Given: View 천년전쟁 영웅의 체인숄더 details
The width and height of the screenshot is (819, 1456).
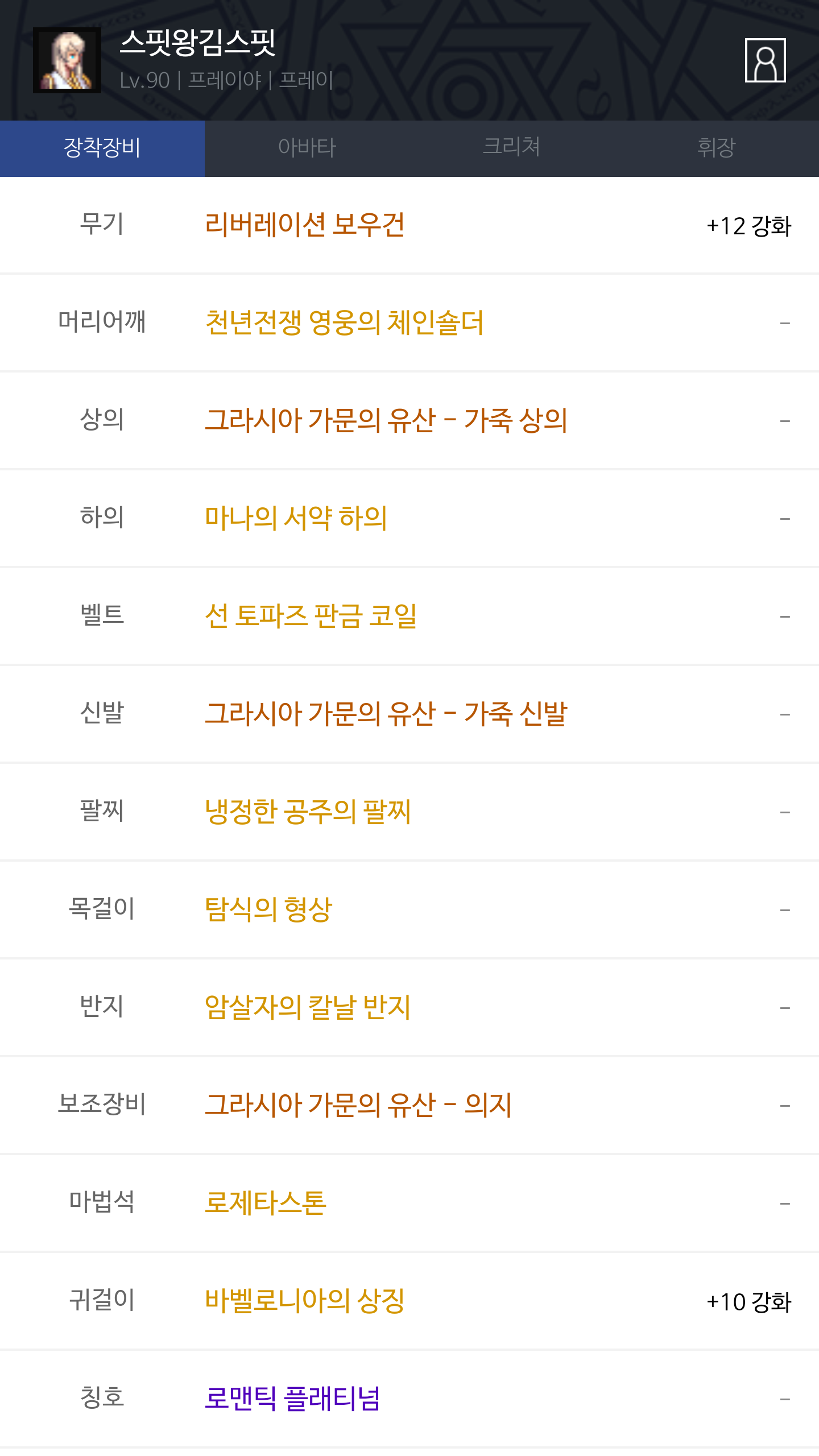Looking at the screenshot, I should click(344, 322).
